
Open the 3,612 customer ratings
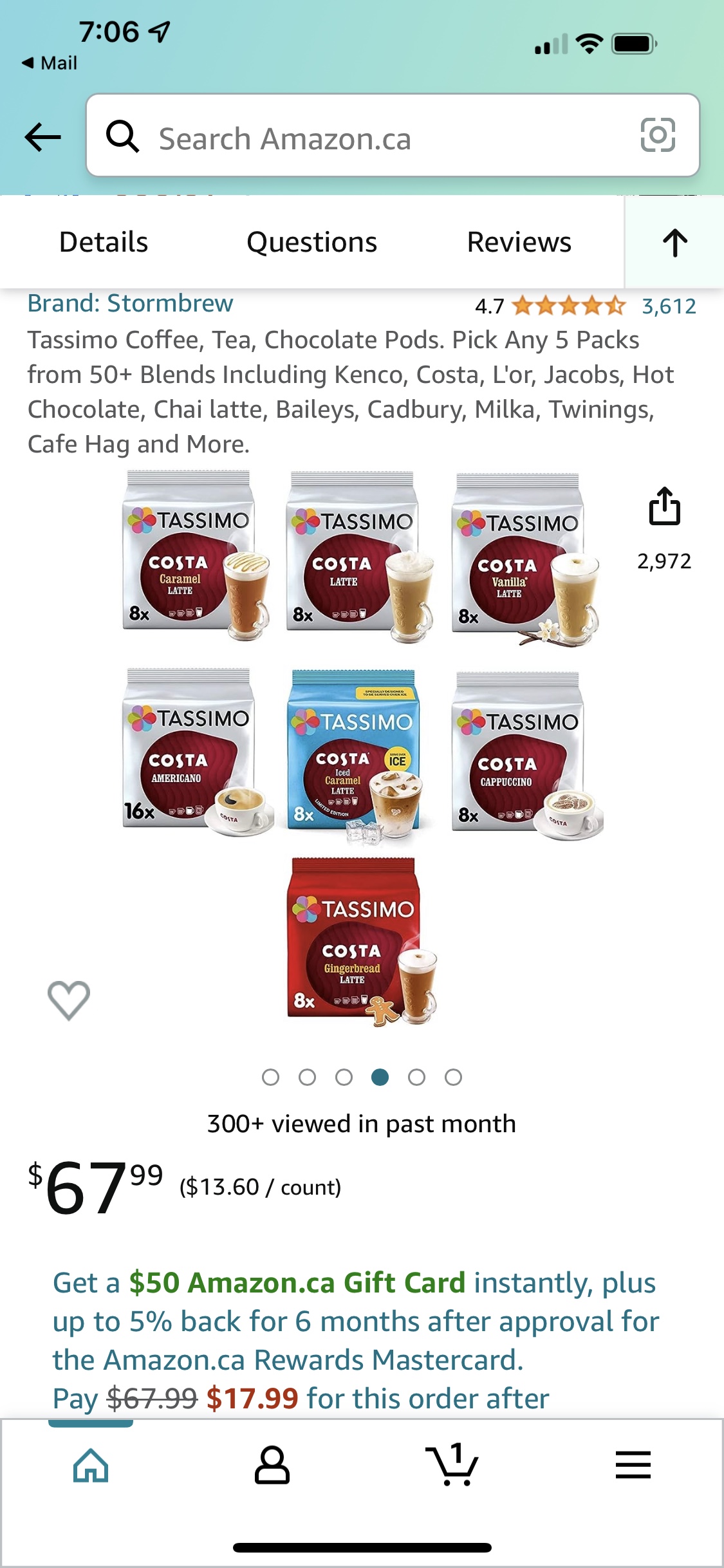[x=669, y=306]
